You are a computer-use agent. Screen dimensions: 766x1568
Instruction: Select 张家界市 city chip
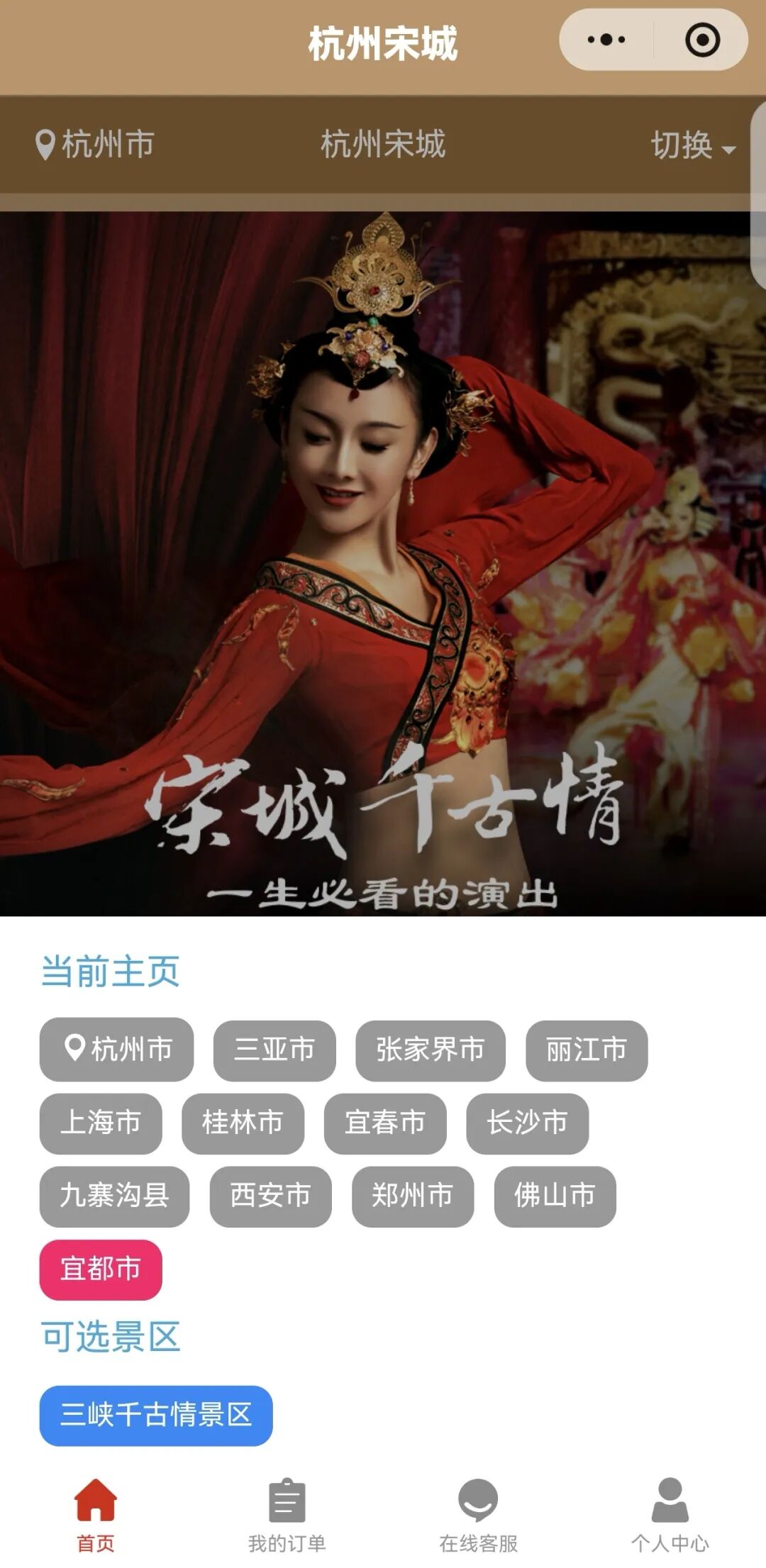pos(431,1050)
